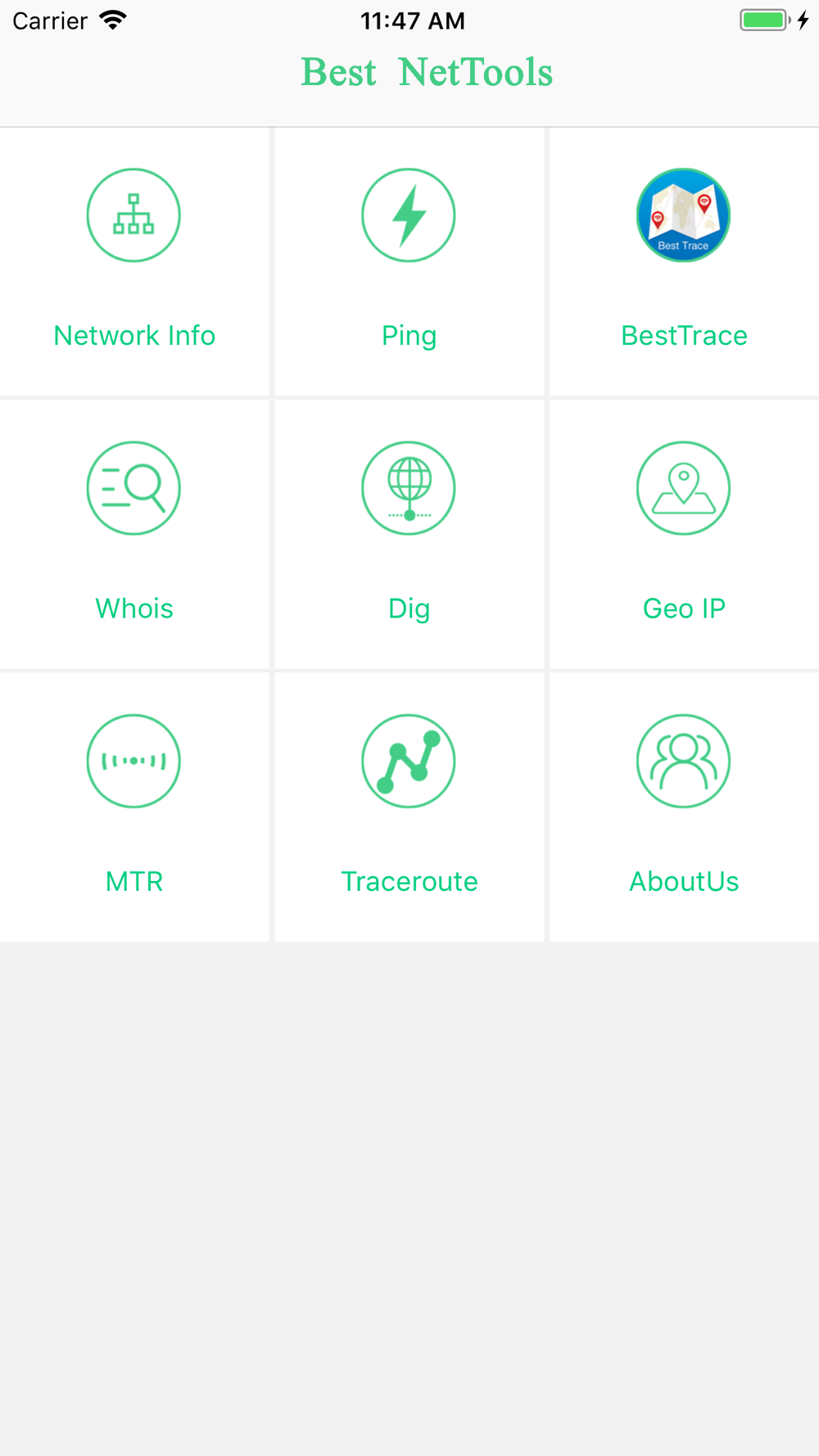Open BestTrace

[x=684, y=260]
